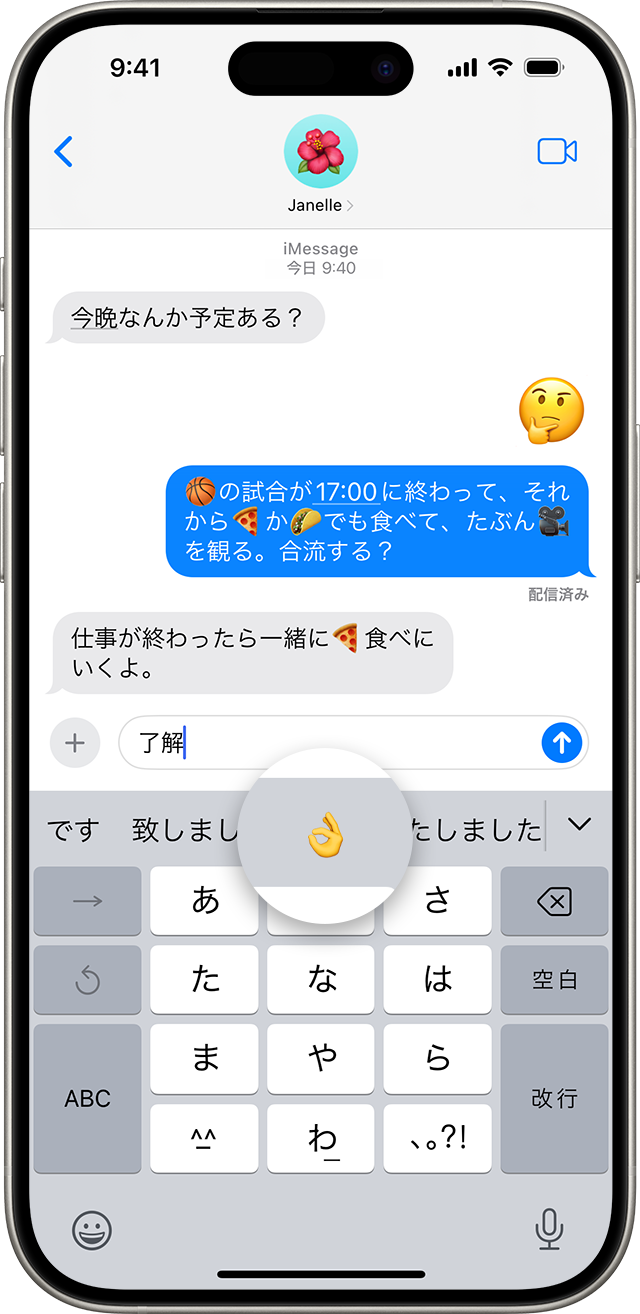Go back to the conversations list
This screenshot has width=640, height=1314.
[x=64, y=152]
